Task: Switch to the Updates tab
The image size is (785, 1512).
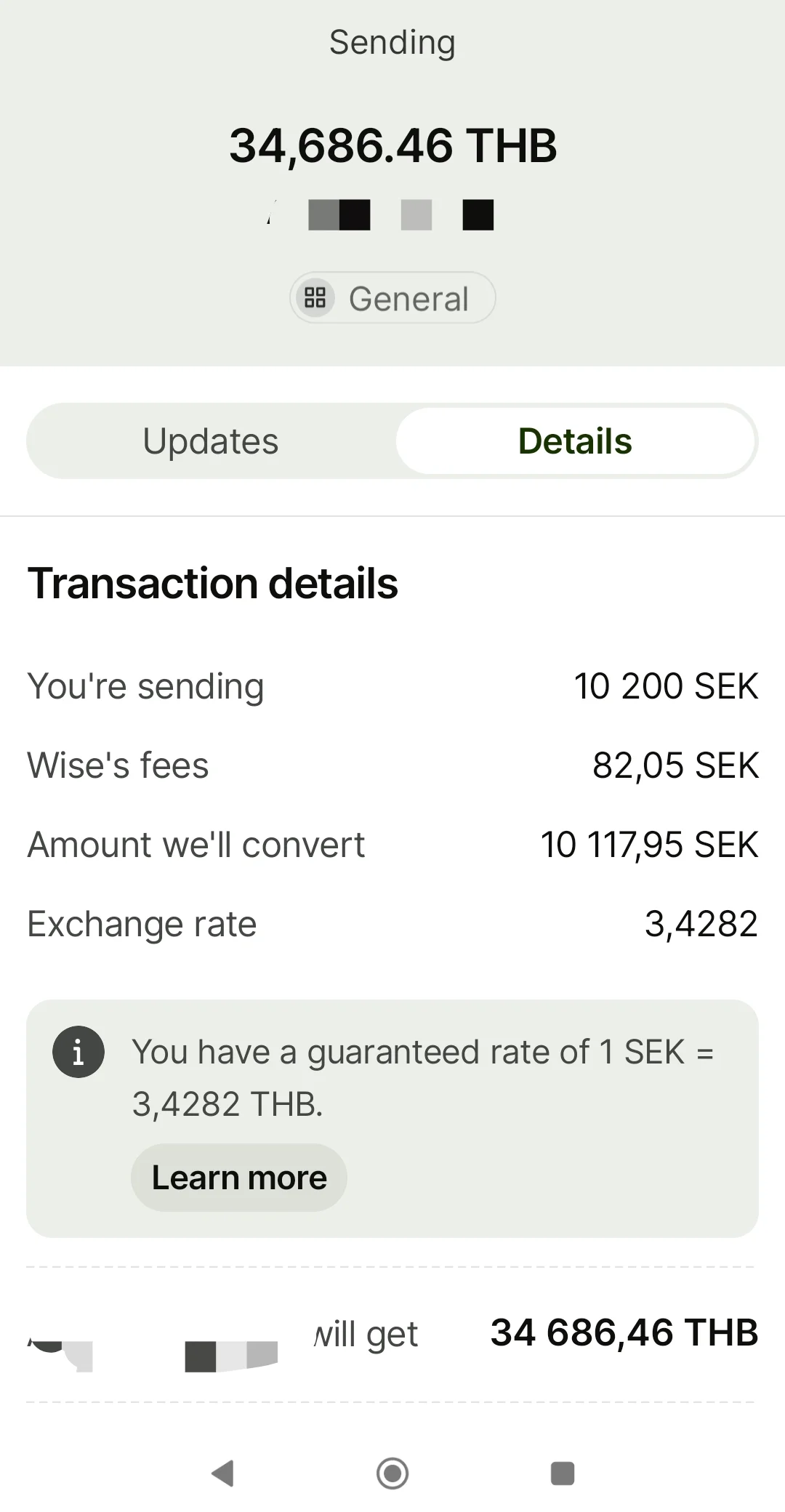Action: 210,441
